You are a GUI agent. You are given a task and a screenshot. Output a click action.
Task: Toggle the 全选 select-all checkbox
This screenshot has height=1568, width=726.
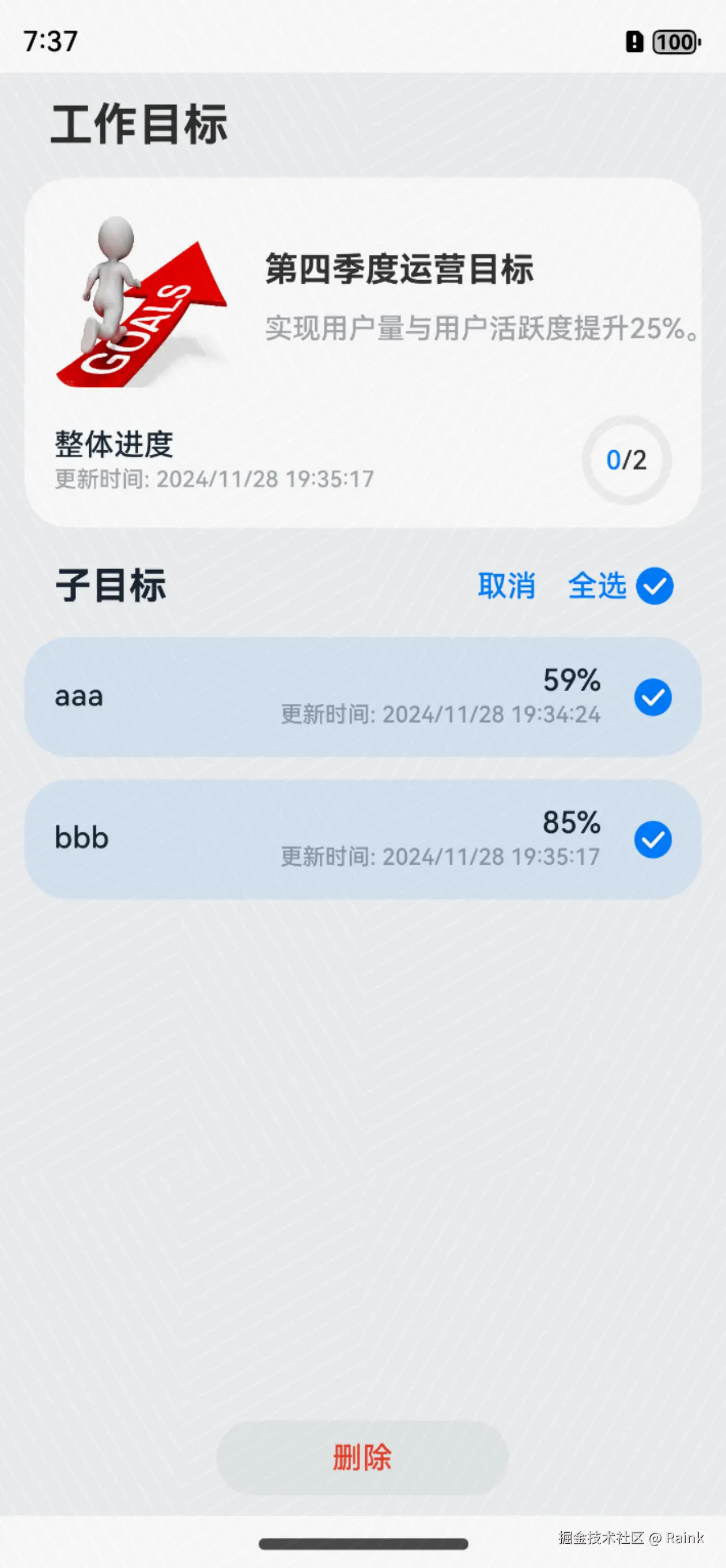(x=654, y=586)
